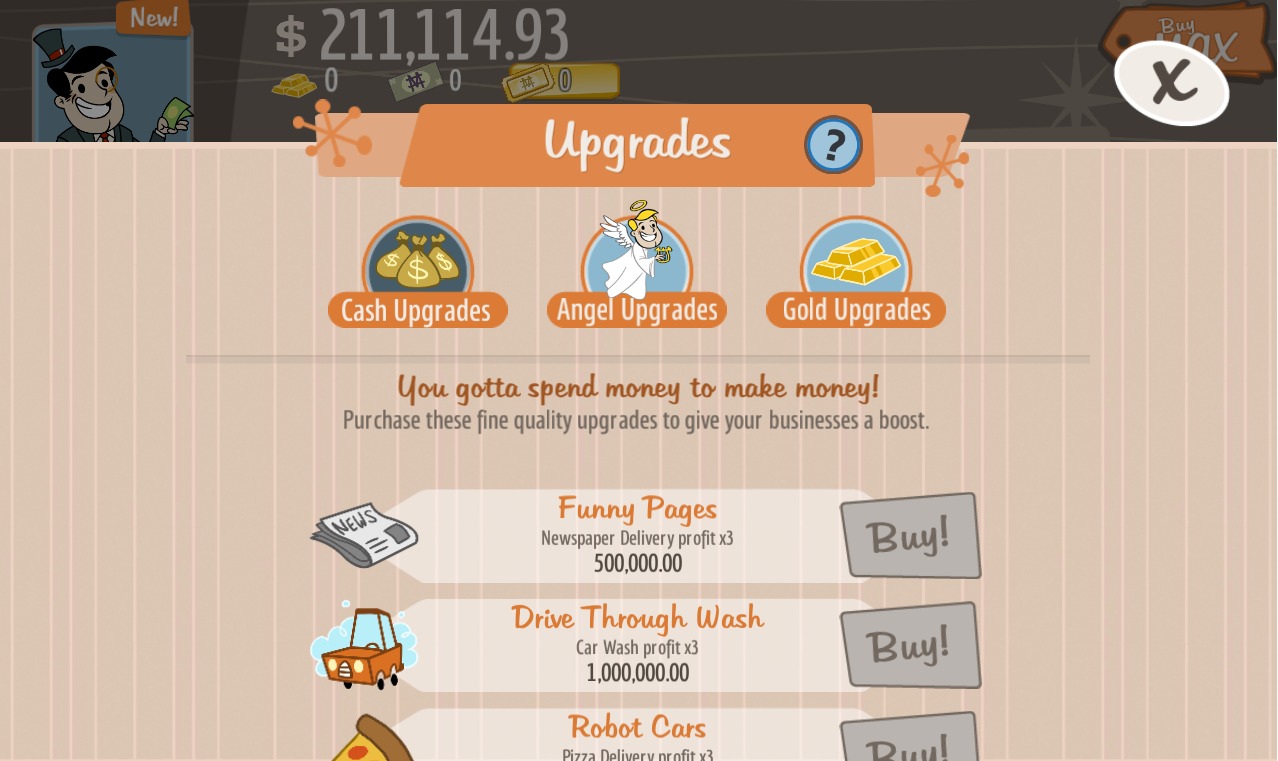Open the Upgrades help question mark
Screen dimensions: 1278x761
pos(833,145)
